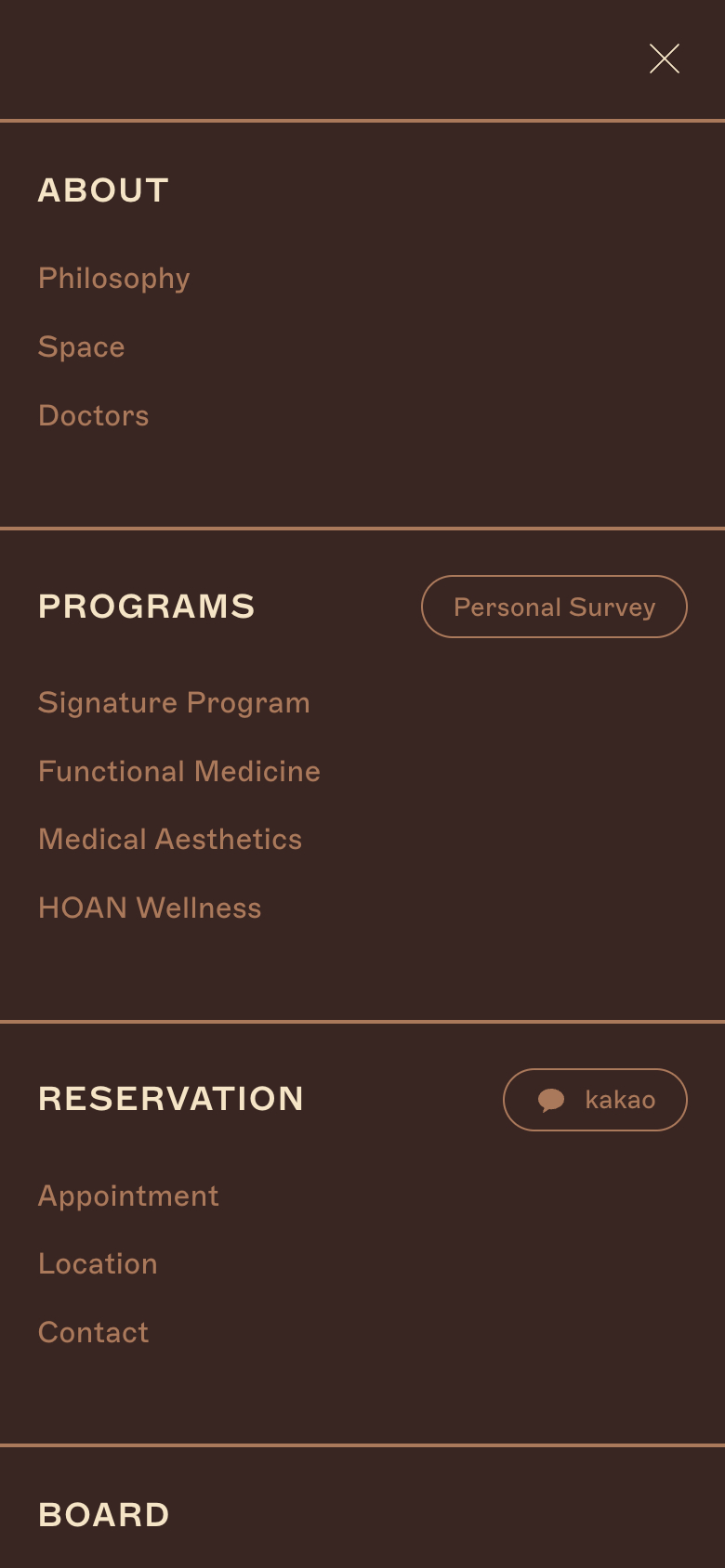Open the Appointment page

[x=128, y=1196]
